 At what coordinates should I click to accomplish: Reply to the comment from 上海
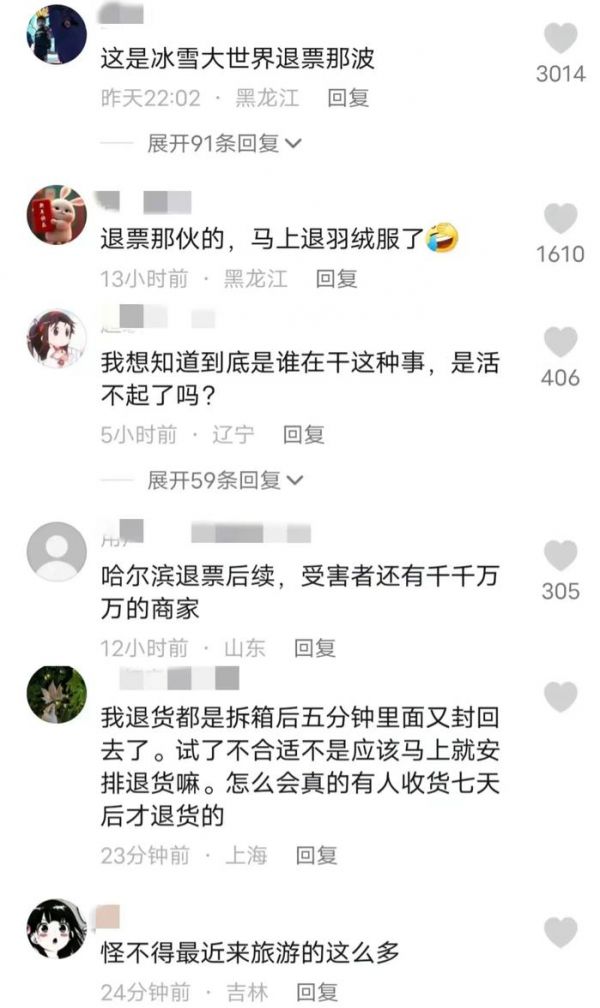click(316, 856)
